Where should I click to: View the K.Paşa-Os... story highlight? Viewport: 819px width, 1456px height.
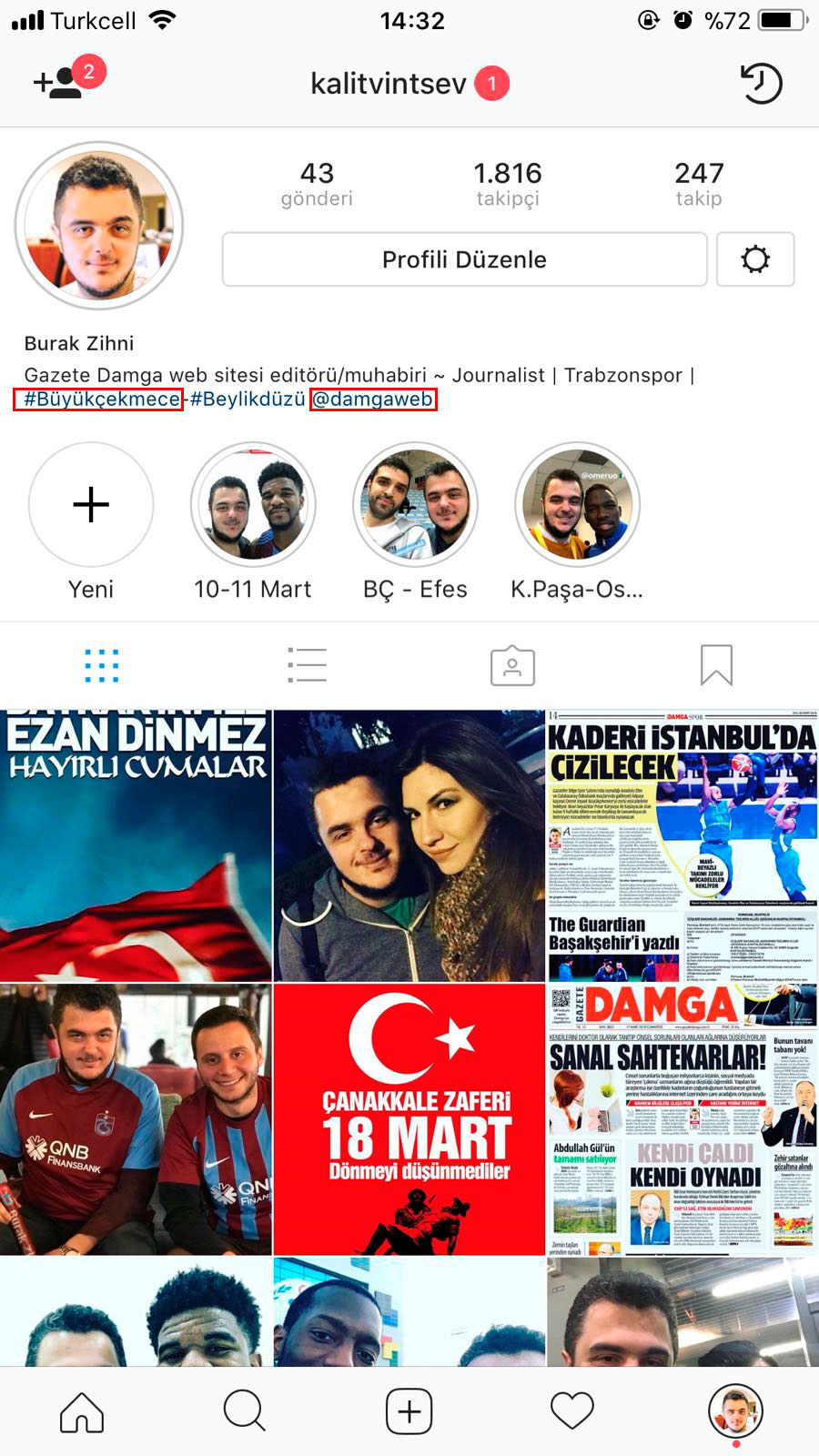pos(577,505)
